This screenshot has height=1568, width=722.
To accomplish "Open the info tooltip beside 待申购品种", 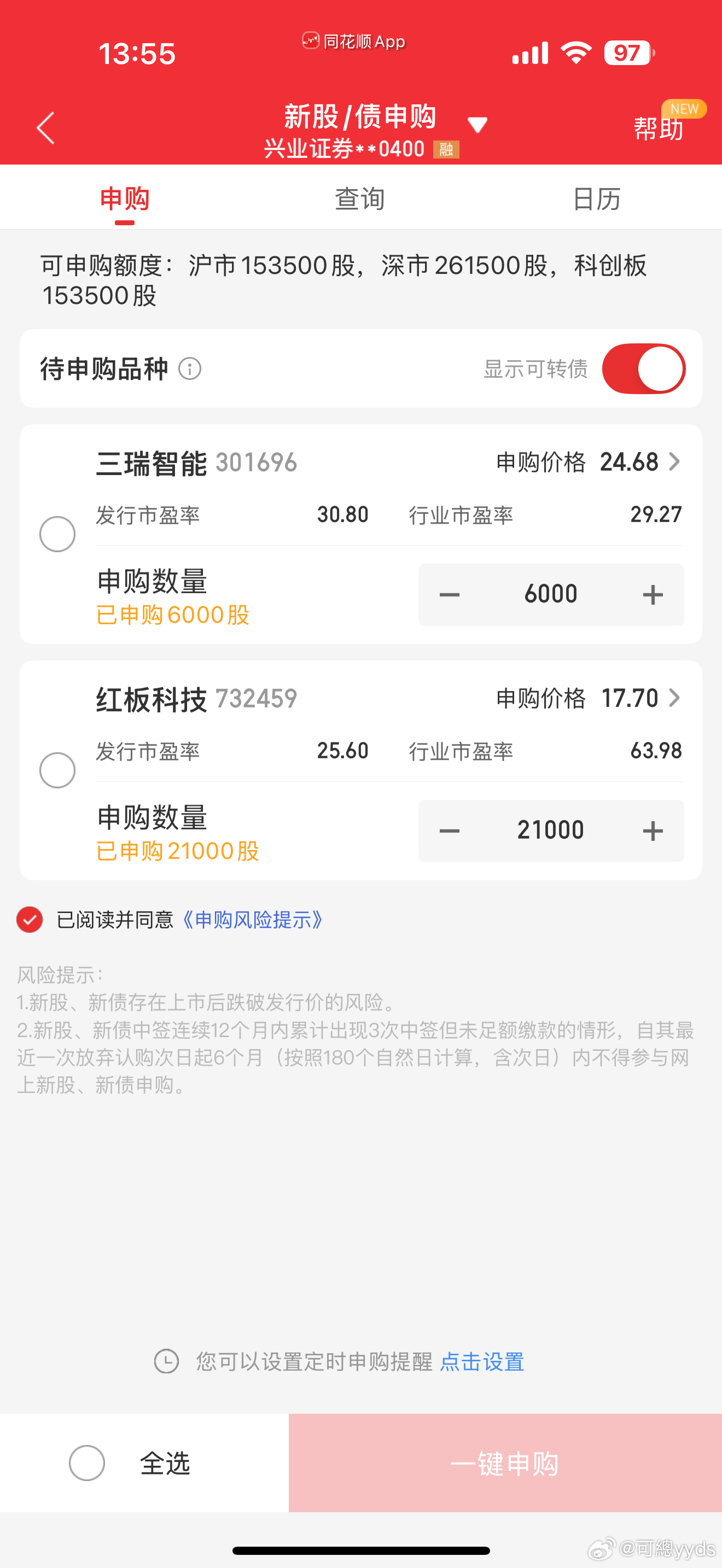I will tap(189, 369).
